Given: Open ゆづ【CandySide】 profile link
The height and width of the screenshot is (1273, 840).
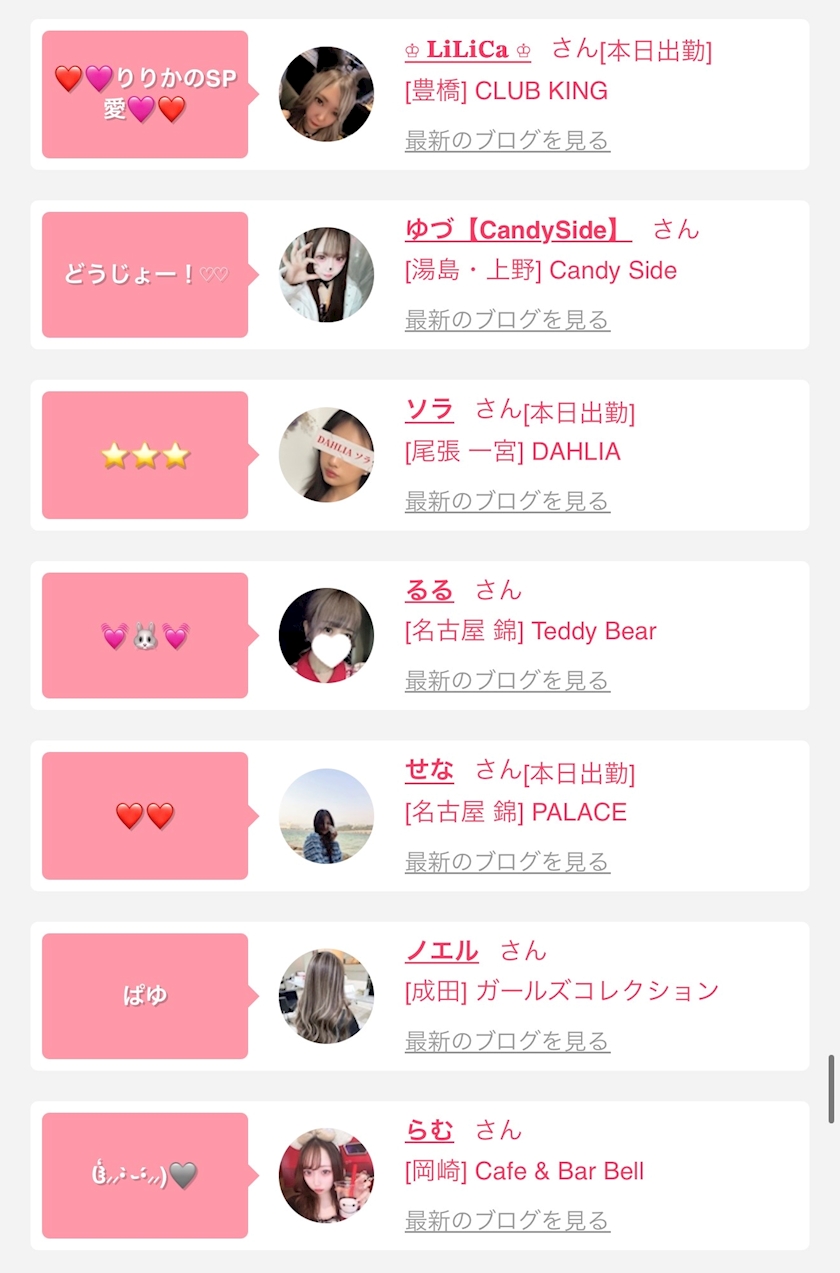Looking at the screenshot, I should click(518, 230).
